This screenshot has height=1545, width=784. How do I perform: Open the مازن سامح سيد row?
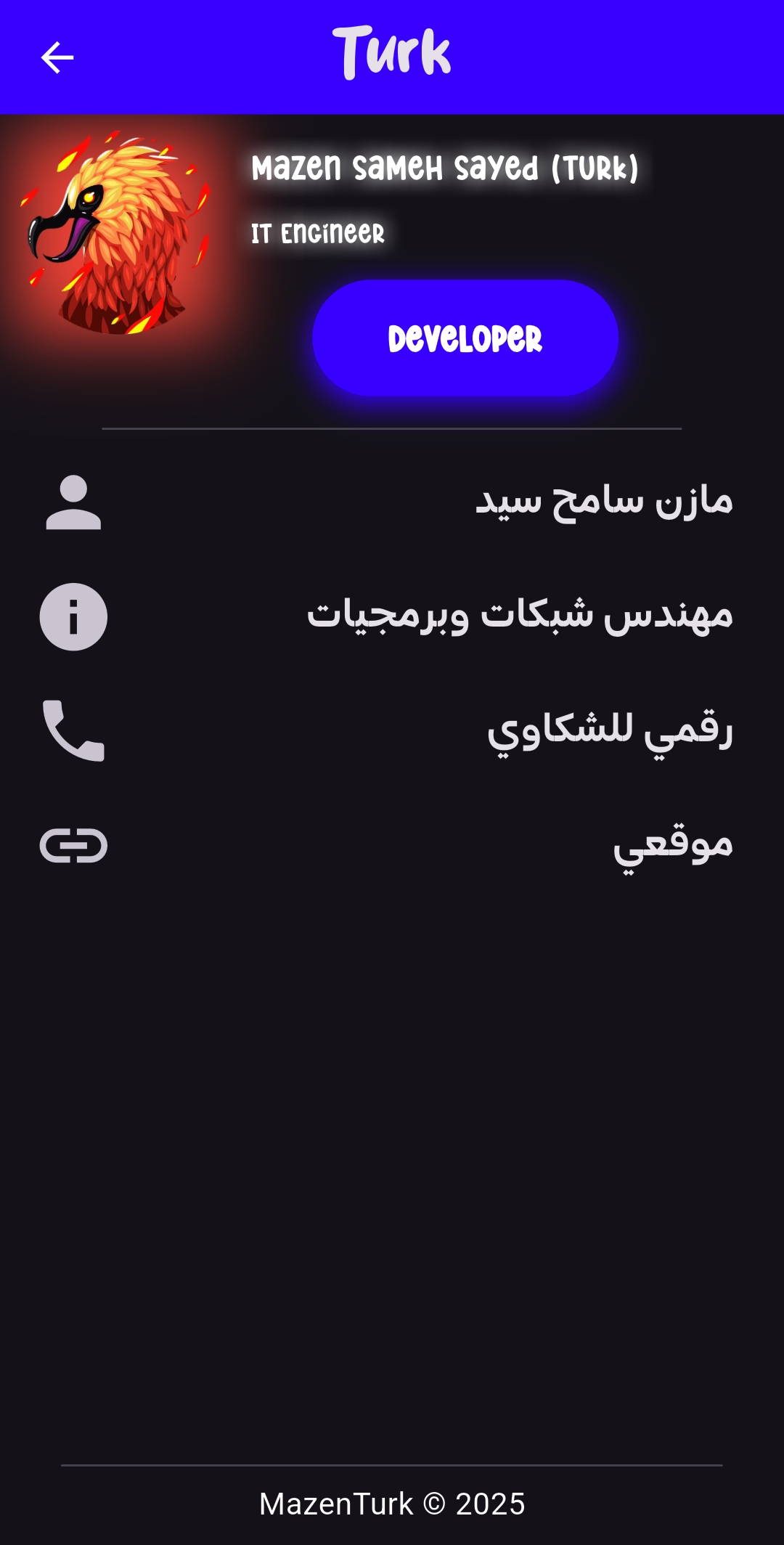click(x=392, y=502)
